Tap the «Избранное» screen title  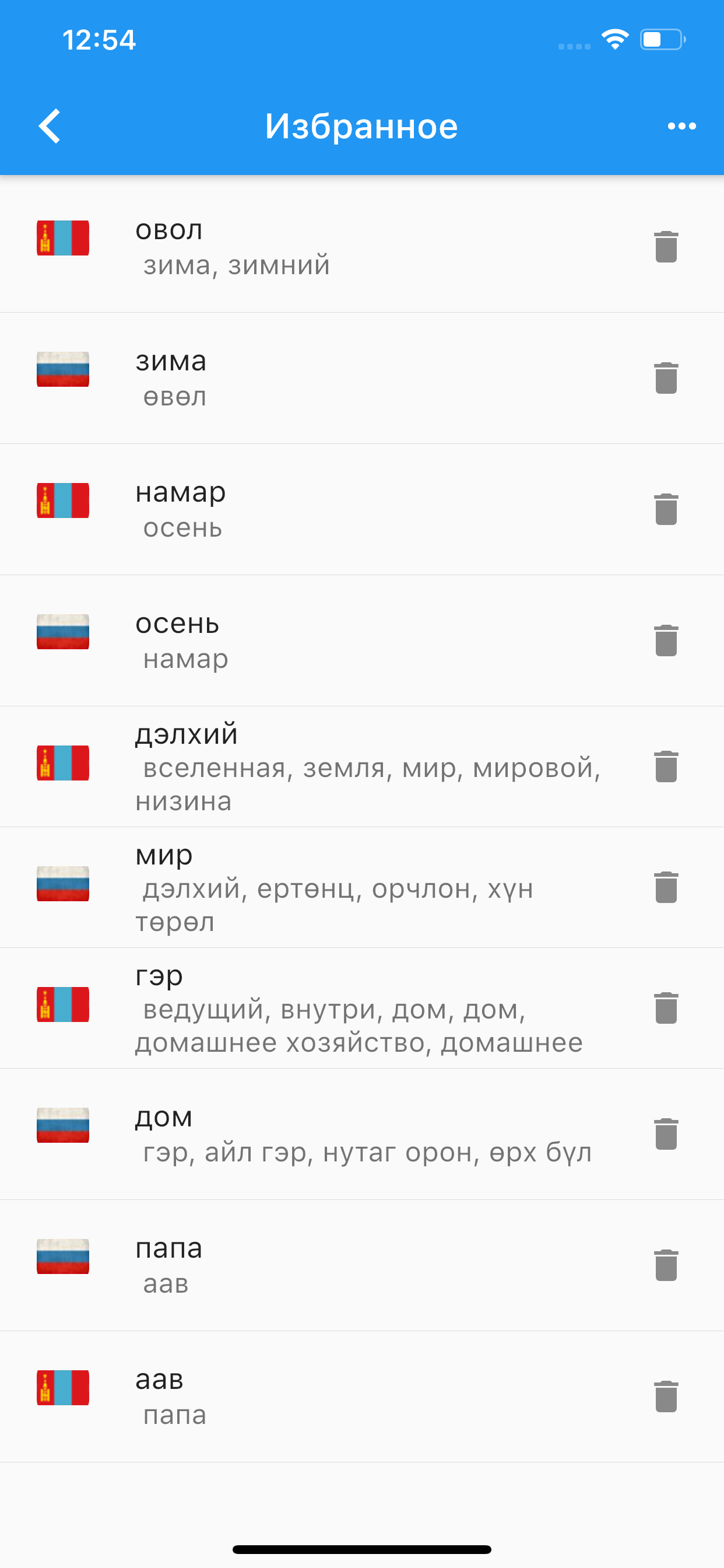pyautogui.click(x=361, y=126)
